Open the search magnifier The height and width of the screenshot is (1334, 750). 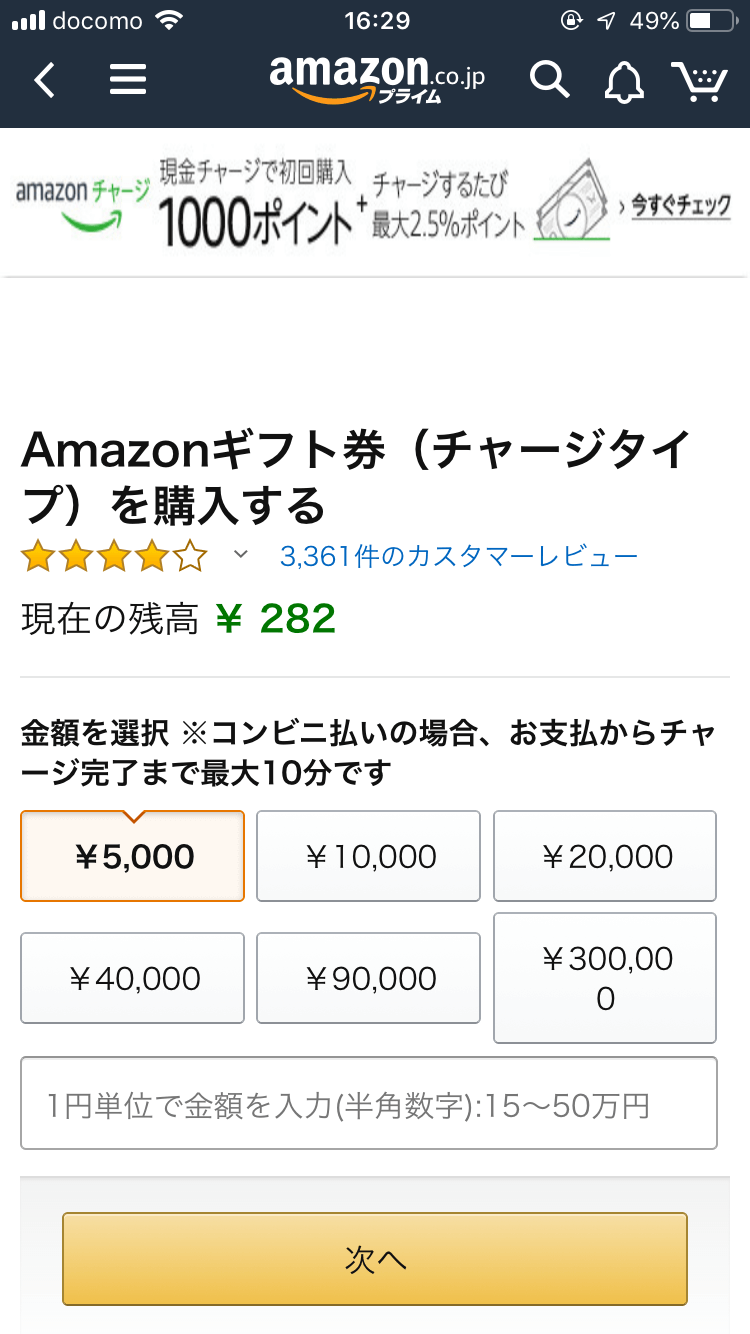549,79
